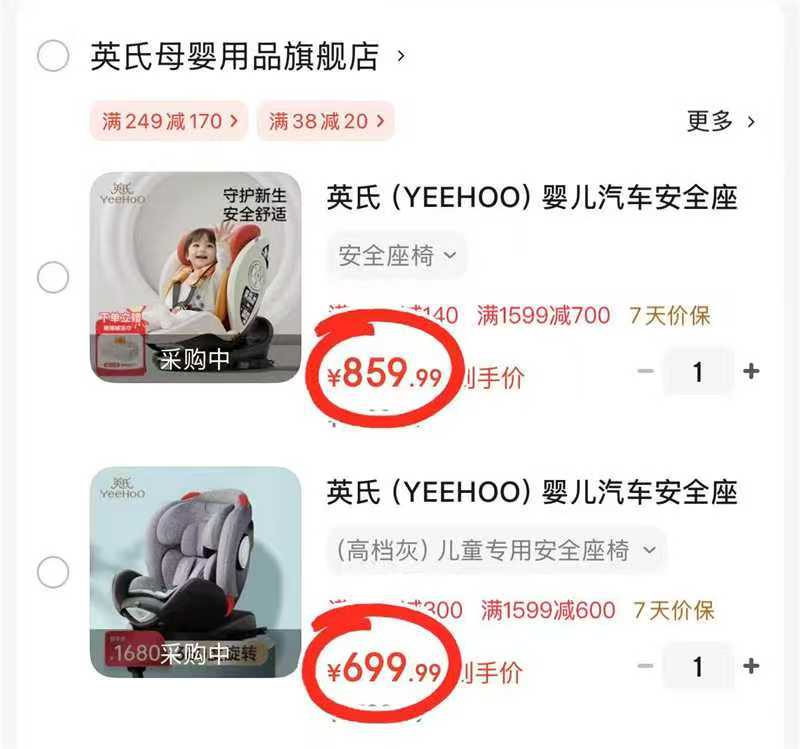Increase quantity of the ¥859.99 car seat
Viewport: 800px width, 749px height.
click(751, 372)
